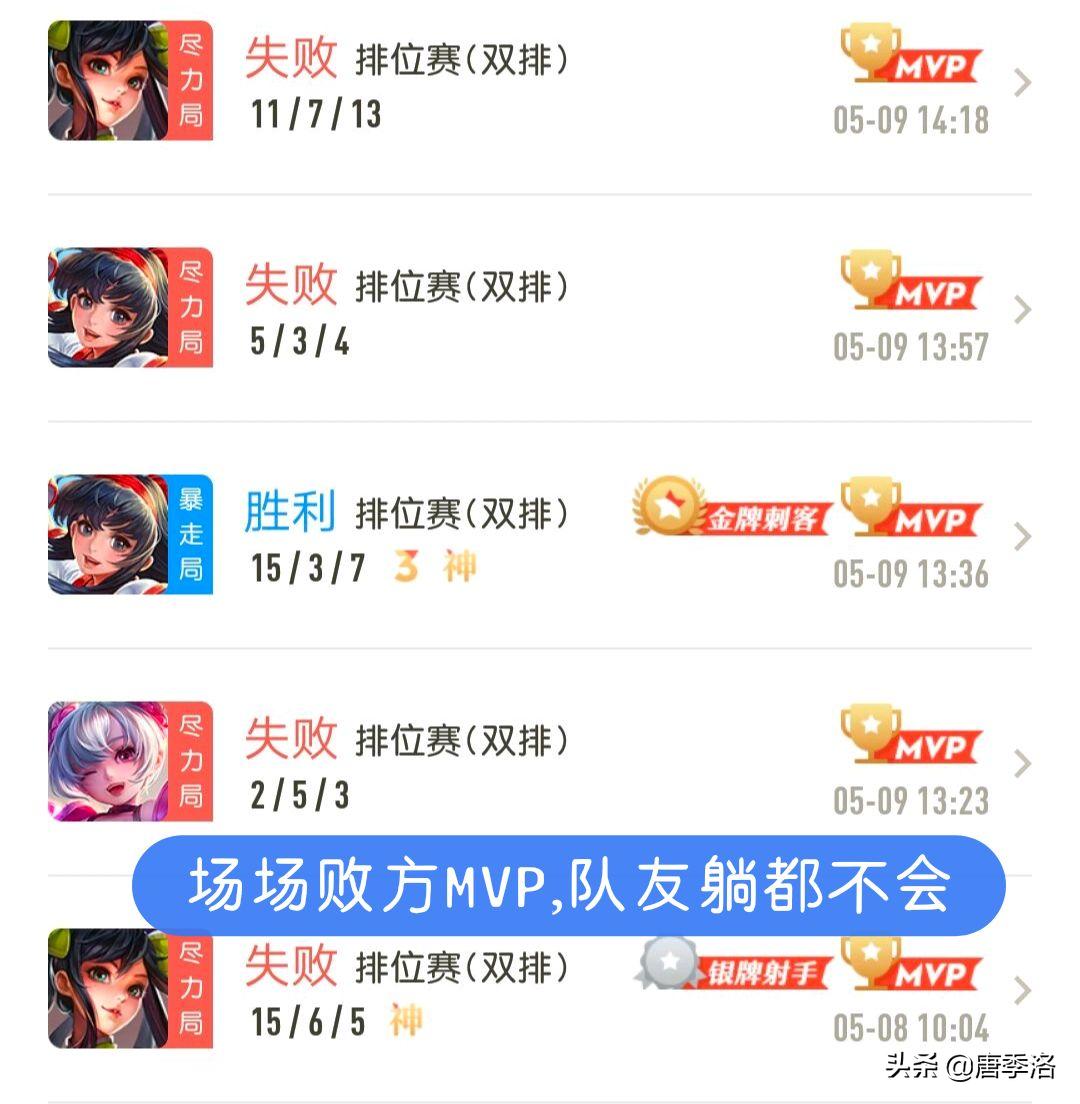
Task: Open the victory match details with its arrow
Action: pyautogui.click(x=1022, y=535)
